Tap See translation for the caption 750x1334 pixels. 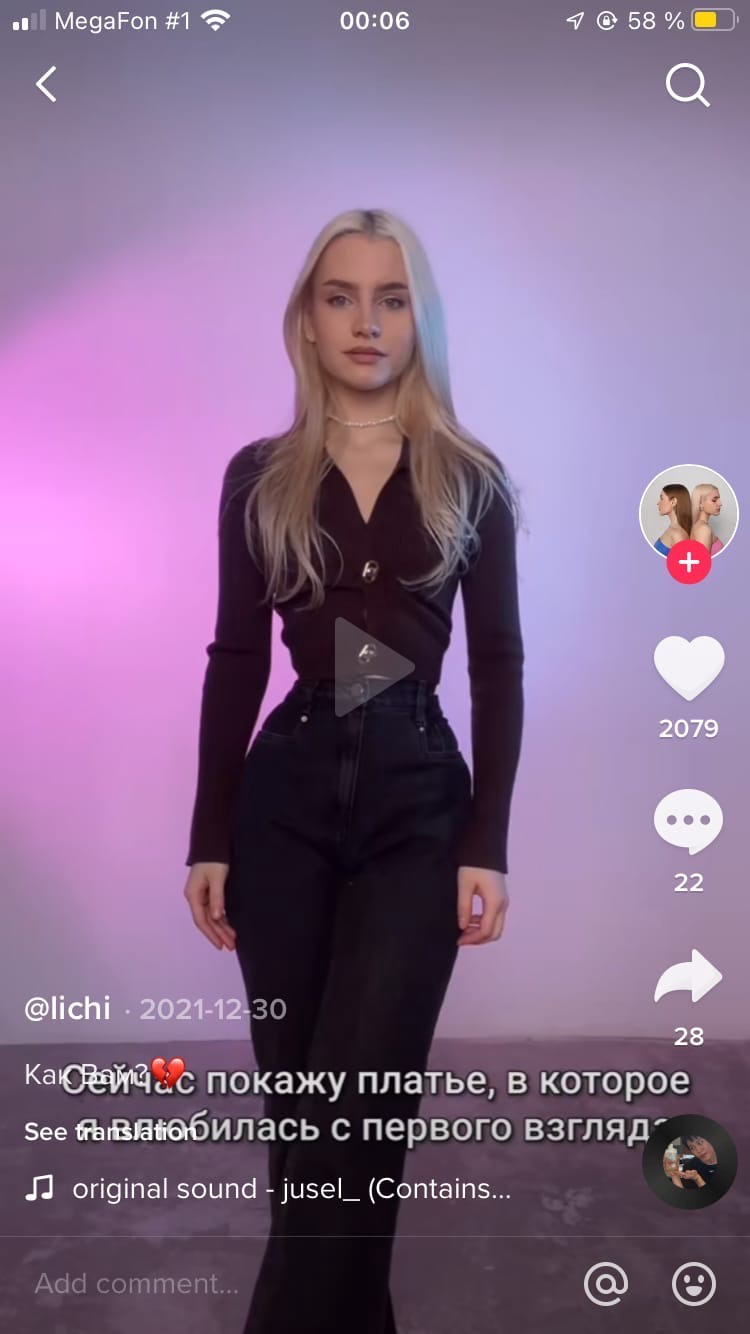tap(110, 1132)
